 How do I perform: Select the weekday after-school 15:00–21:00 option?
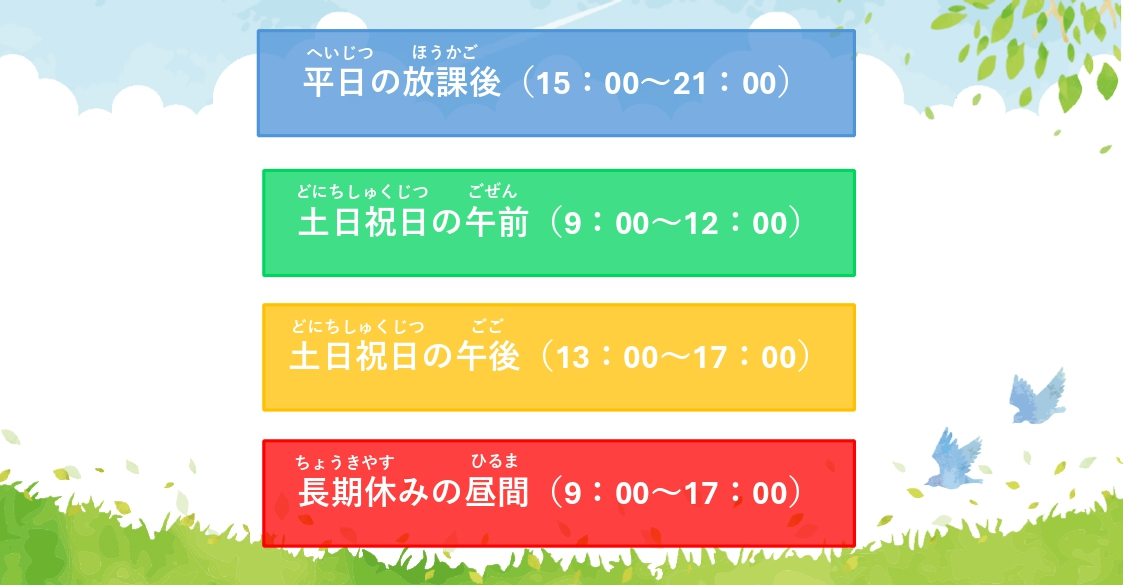pyautogui.click(x=556, y=83)
